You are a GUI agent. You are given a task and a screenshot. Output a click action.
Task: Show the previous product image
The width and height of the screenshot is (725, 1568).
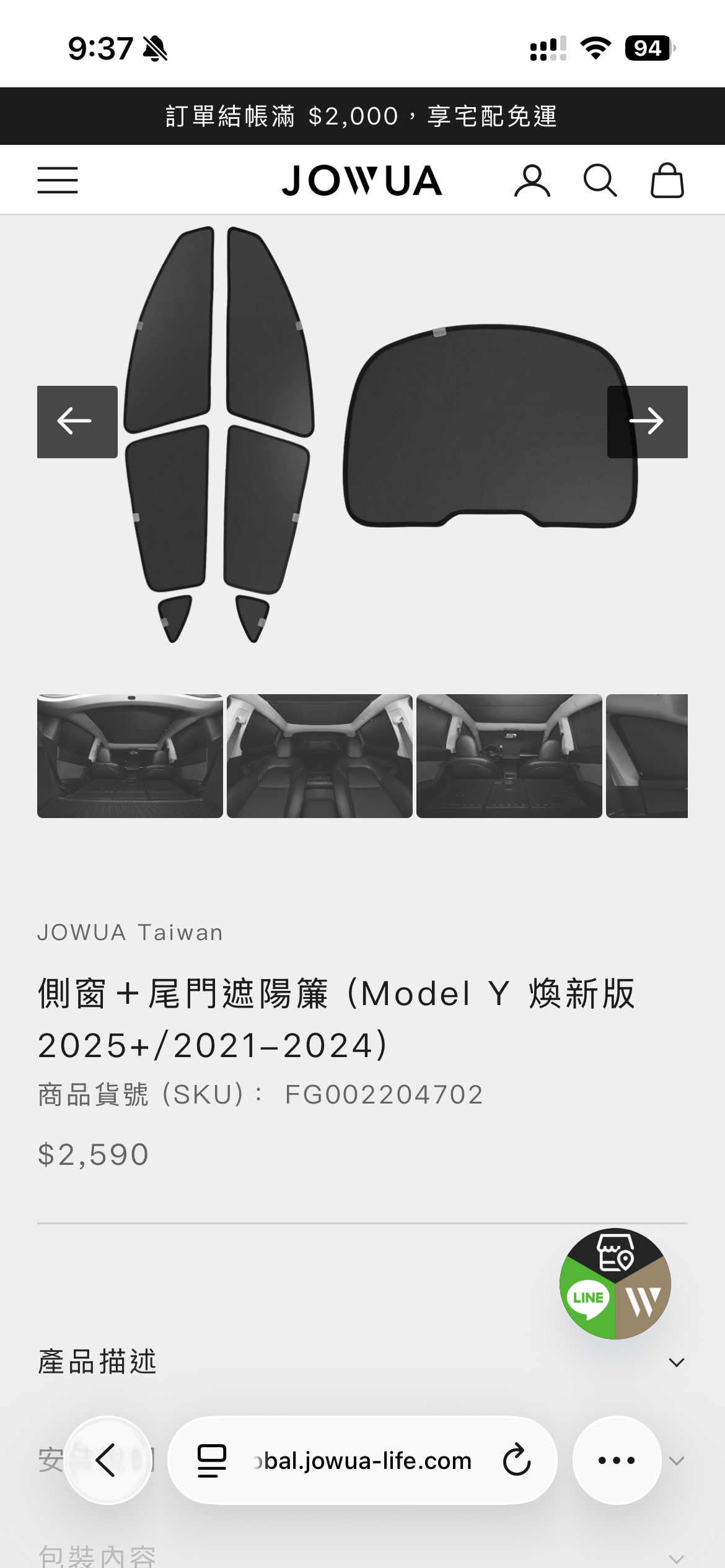pyautogui.click(x=77, y=422)
